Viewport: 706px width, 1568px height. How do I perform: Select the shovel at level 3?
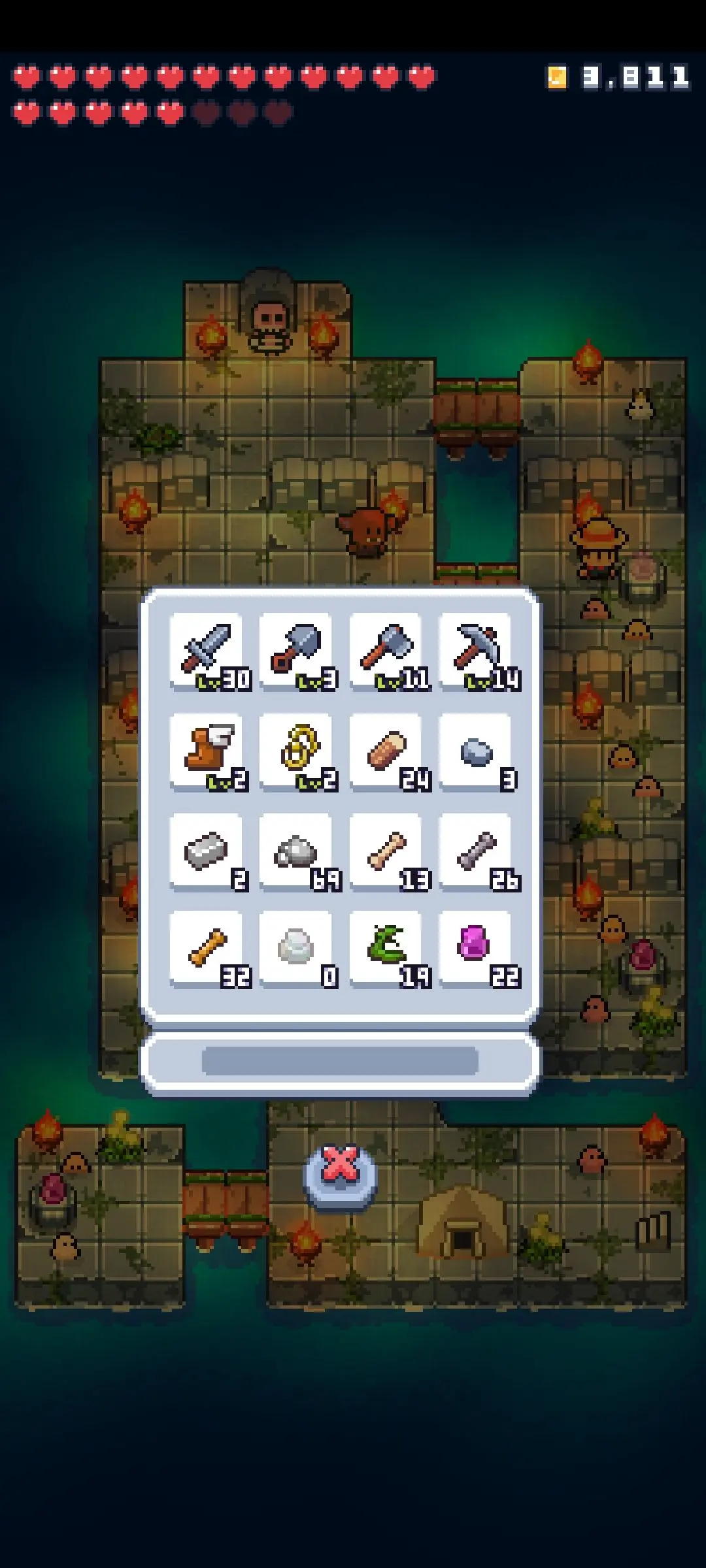pos(295,650)
